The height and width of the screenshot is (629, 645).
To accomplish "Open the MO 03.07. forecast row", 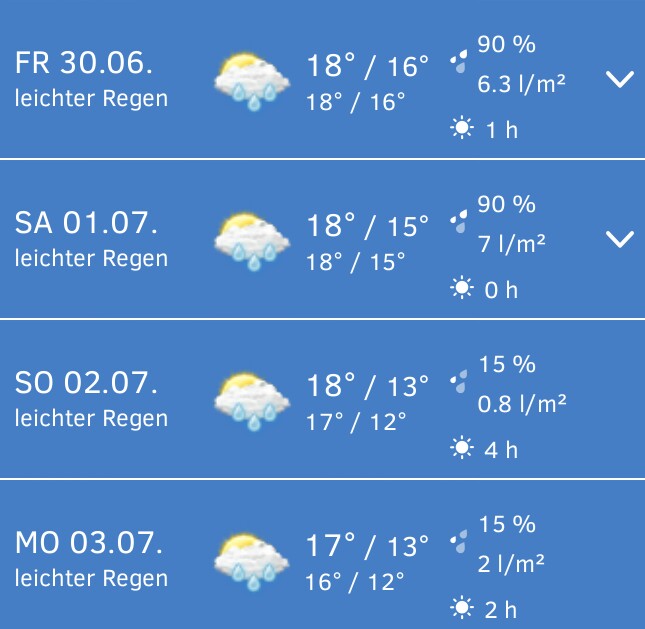I will (322, 555).
